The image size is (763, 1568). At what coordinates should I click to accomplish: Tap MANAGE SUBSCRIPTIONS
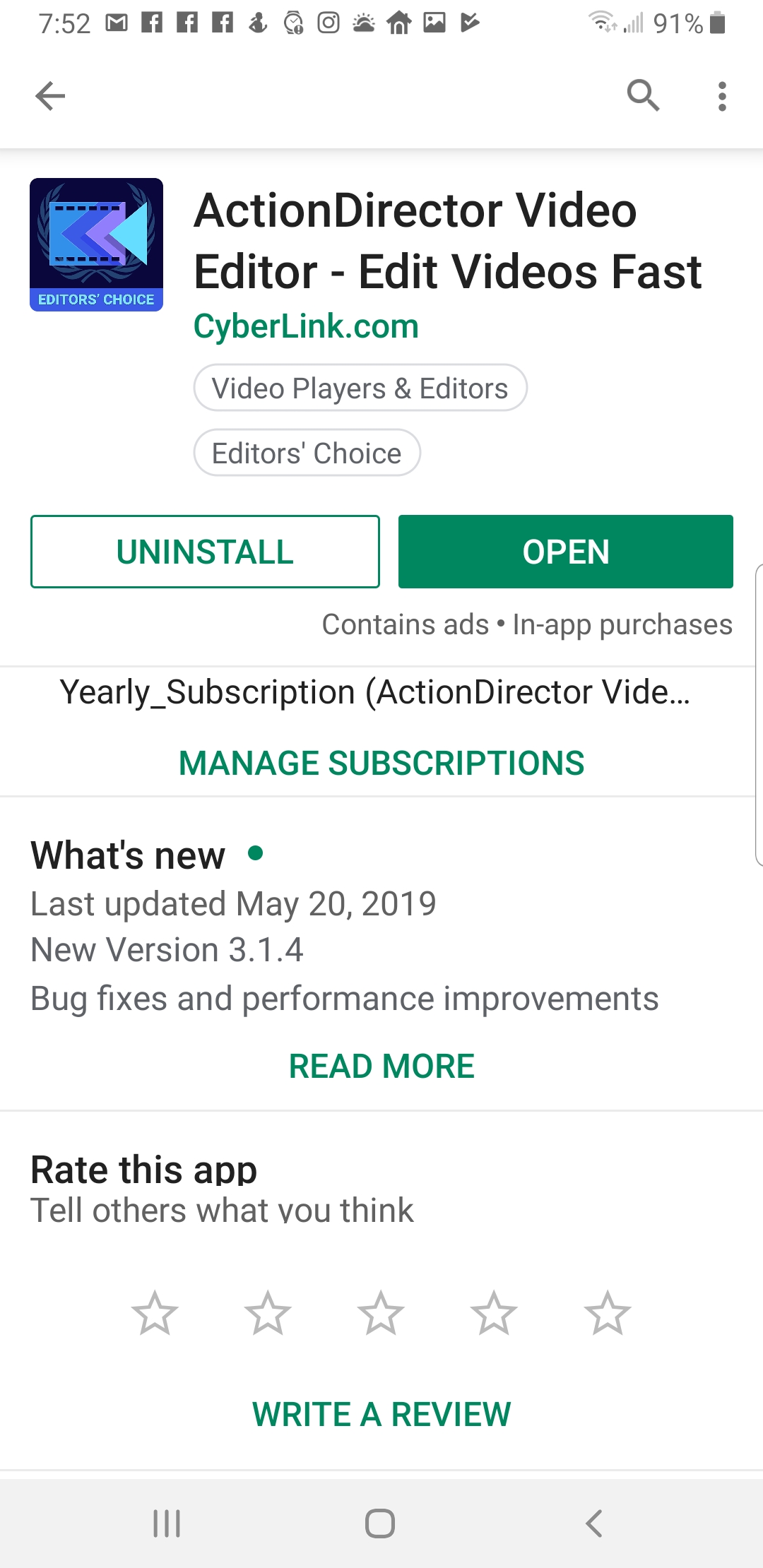point(381,764)
